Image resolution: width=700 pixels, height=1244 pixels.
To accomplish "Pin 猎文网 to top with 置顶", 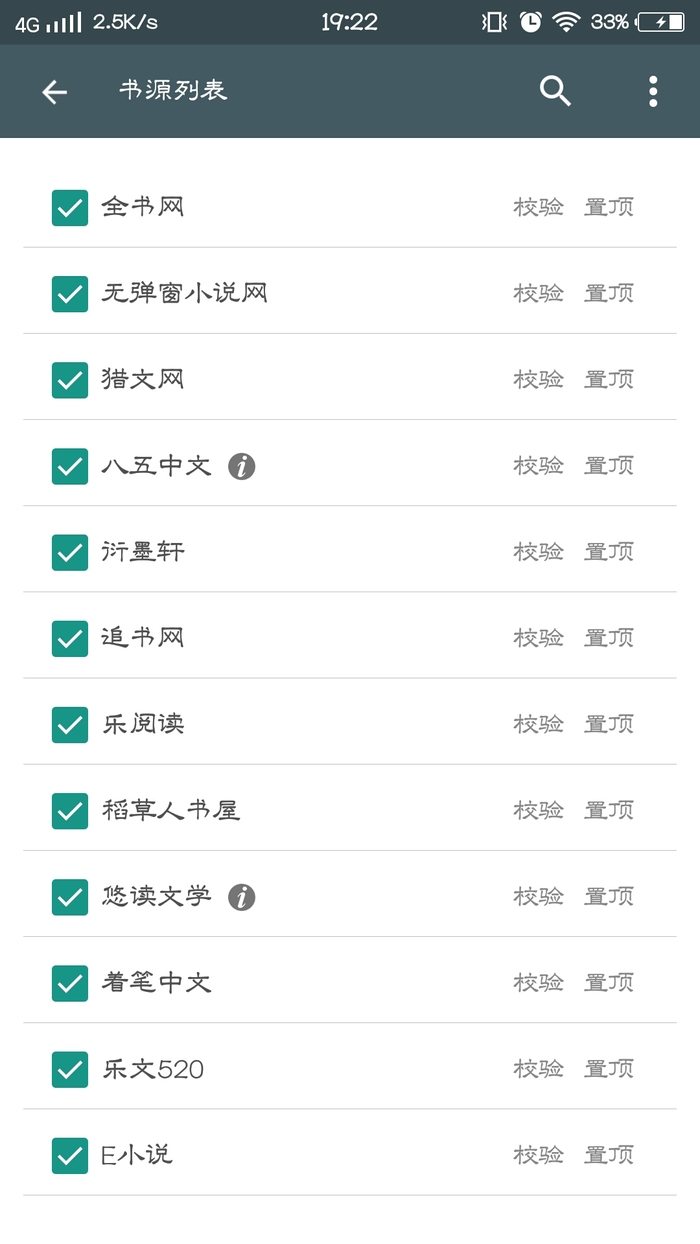I will [609, 379].
